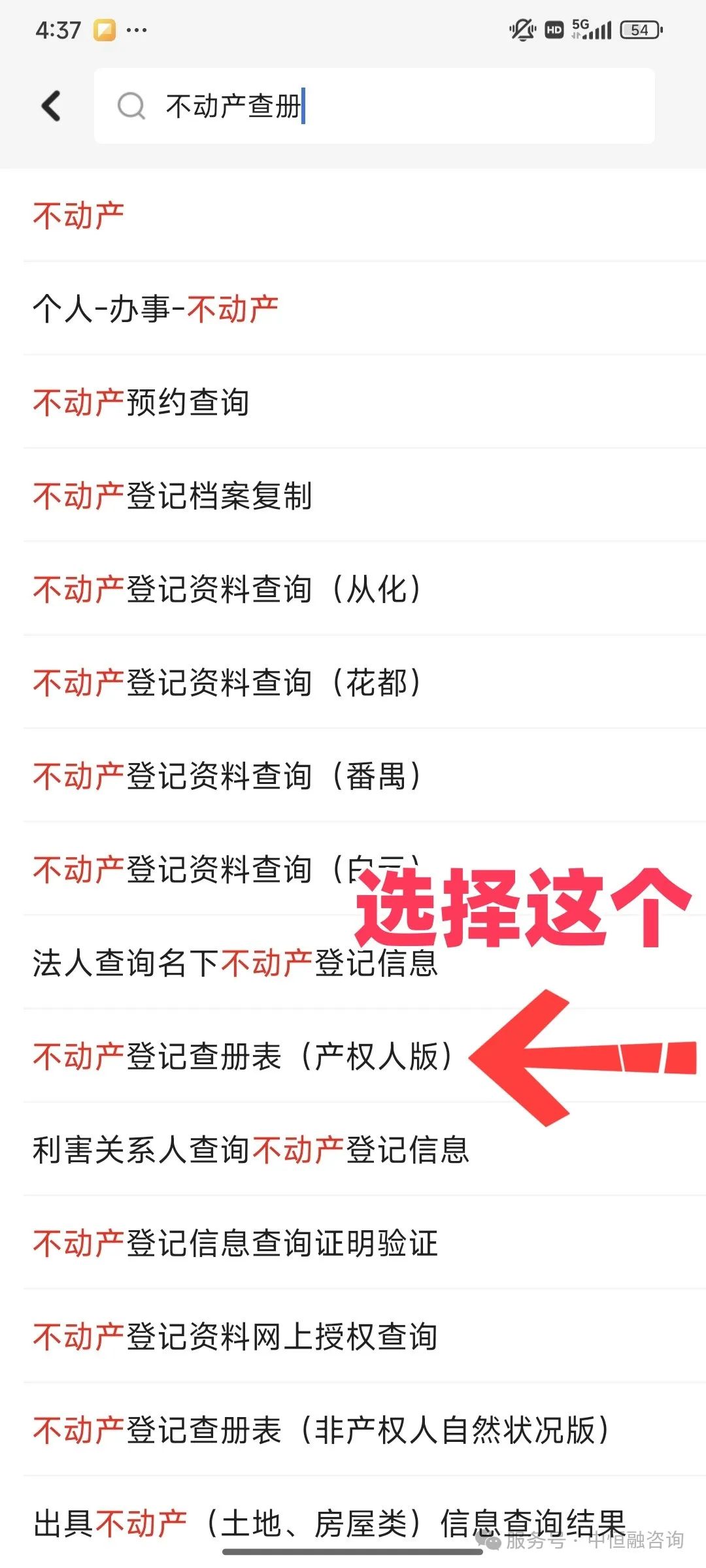Tap the clock showing 4:37
Screen dimensions: 706x1568
(x=58, y=29)
